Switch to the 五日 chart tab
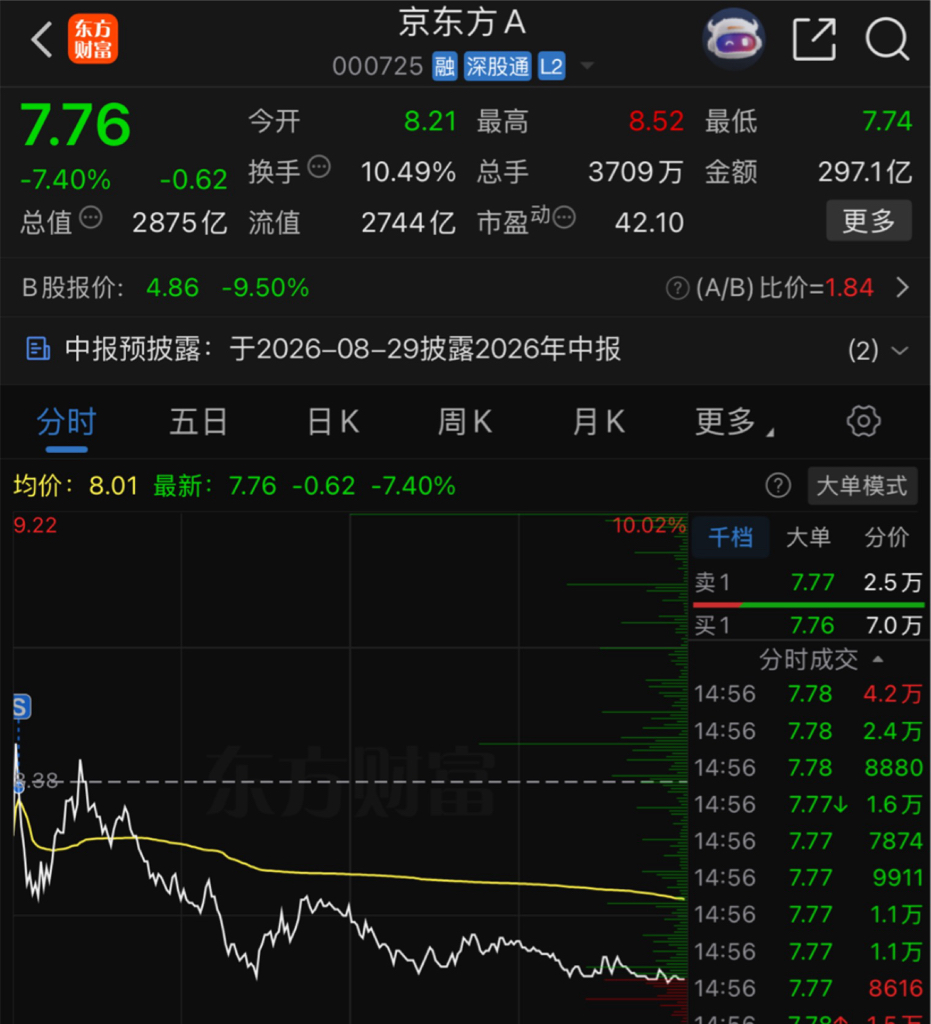The height and width of the screenshot is (1024, 931). (198, 422)
